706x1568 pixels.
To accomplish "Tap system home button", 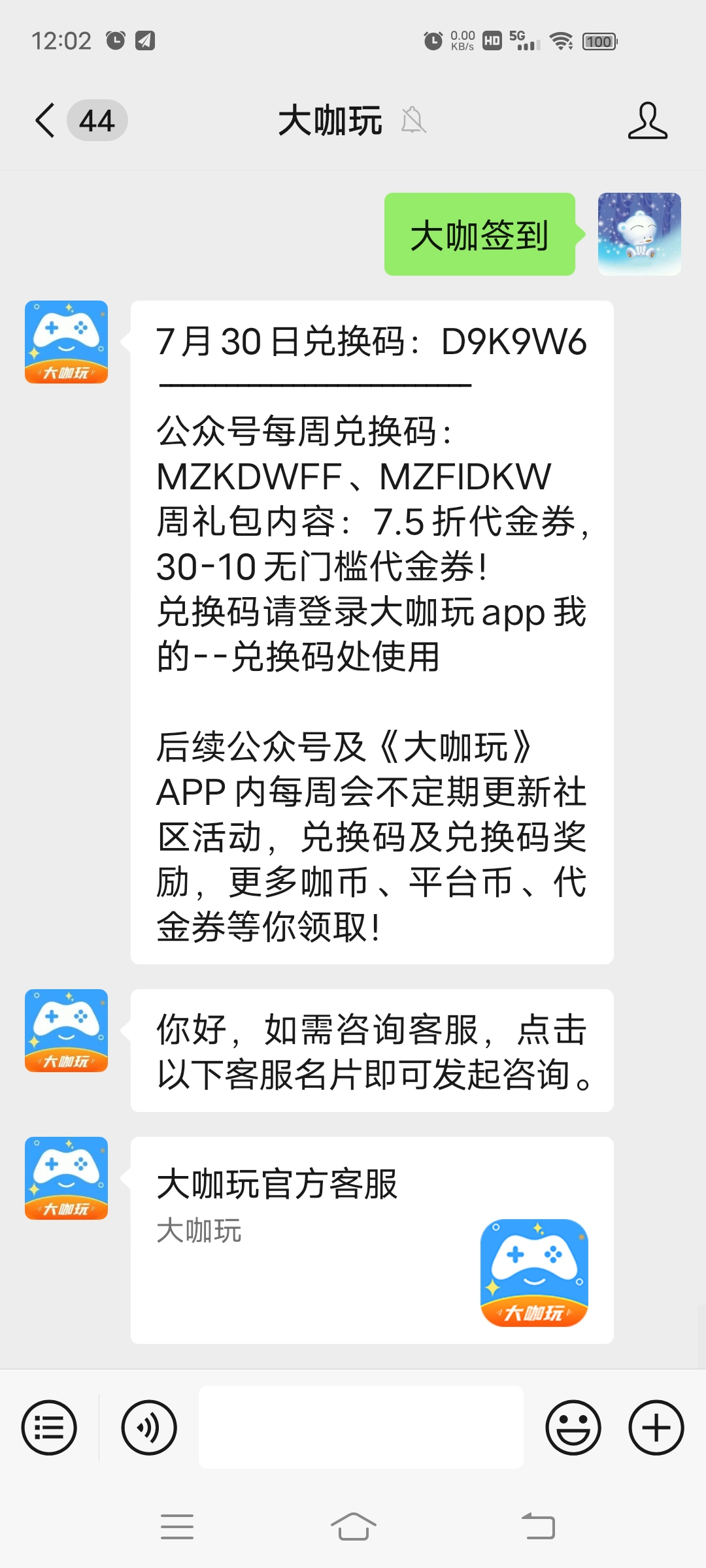I will tap(353, 1527).
